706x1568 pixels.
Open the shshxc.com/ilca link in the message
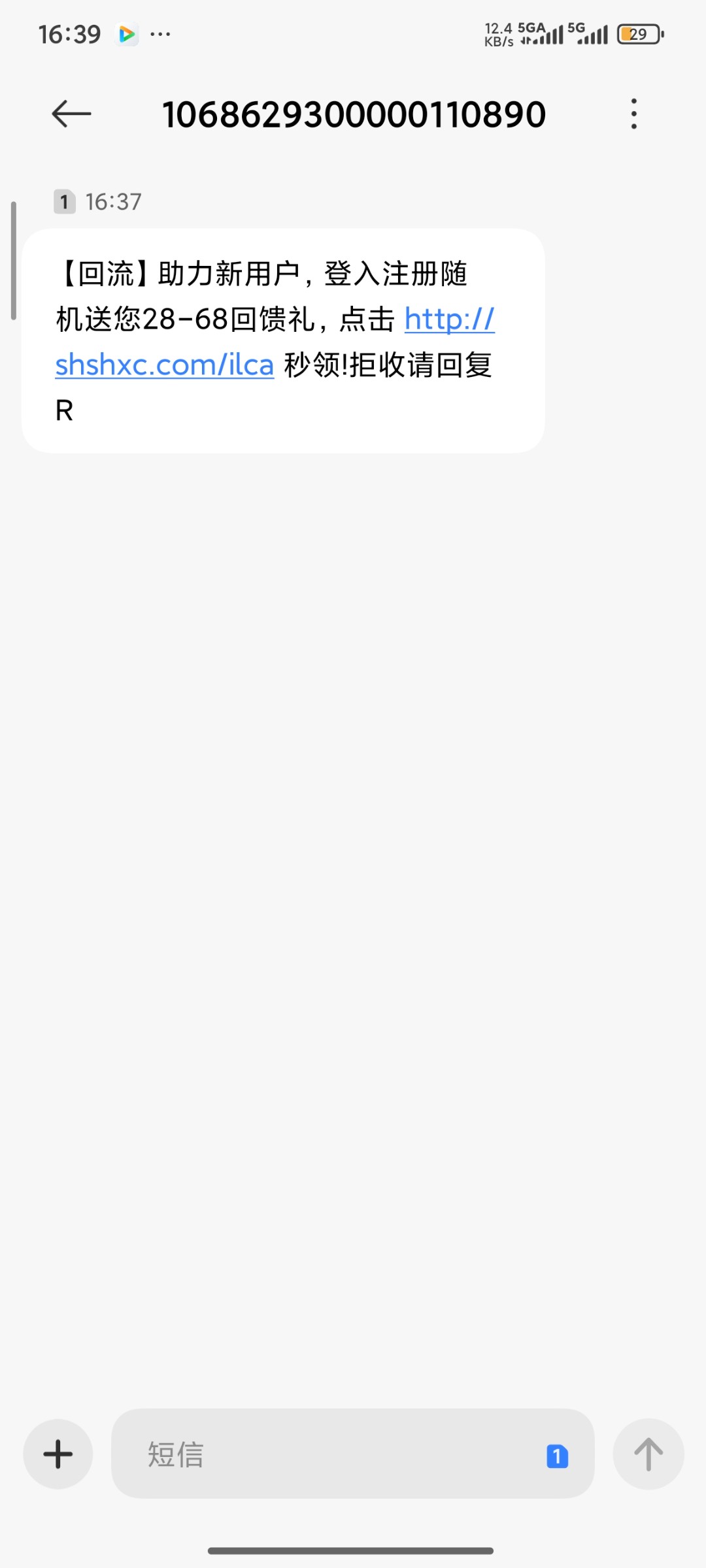pyautogui.click(x=165, y=365)
